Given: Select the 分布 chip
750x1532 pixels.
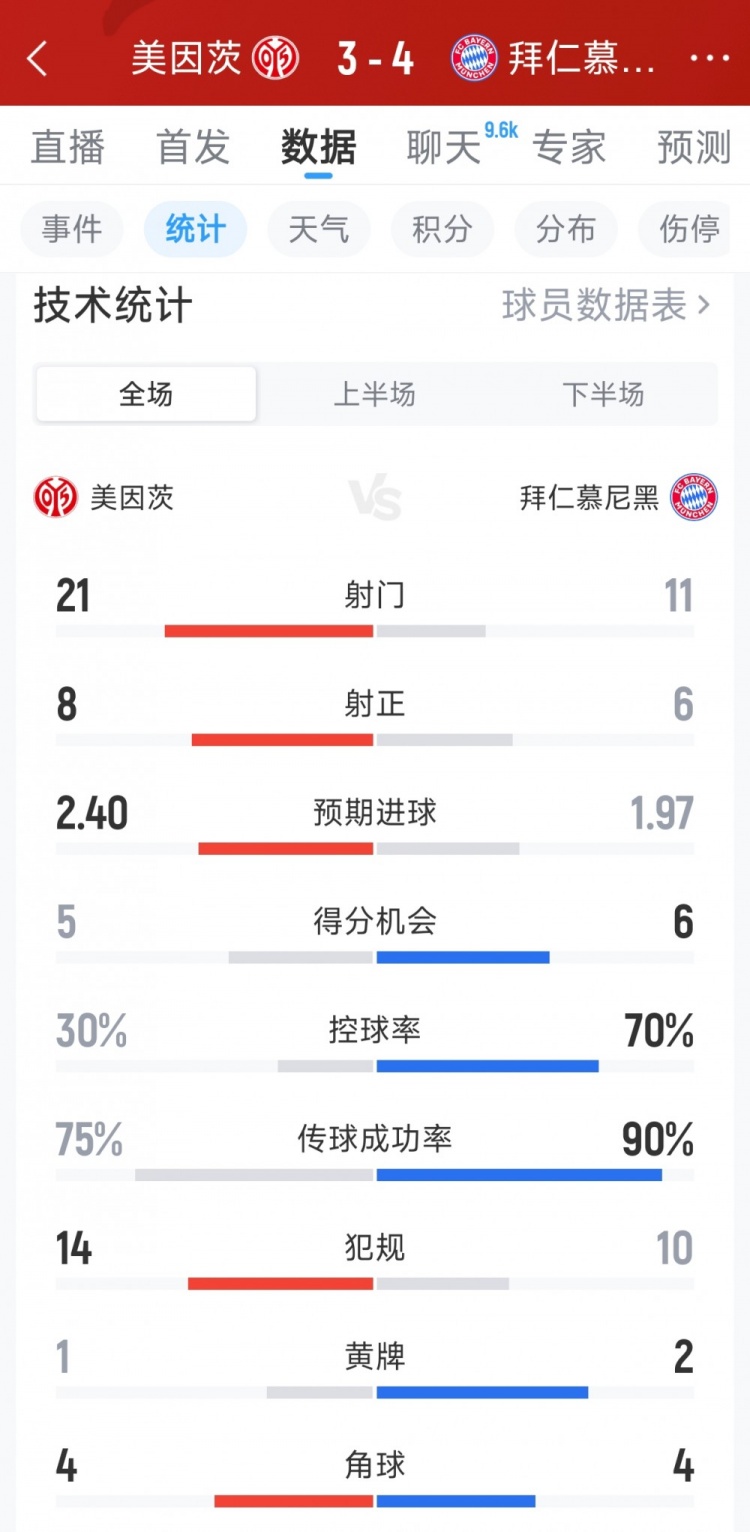Looking at the screenshot, I should (566, 230).
